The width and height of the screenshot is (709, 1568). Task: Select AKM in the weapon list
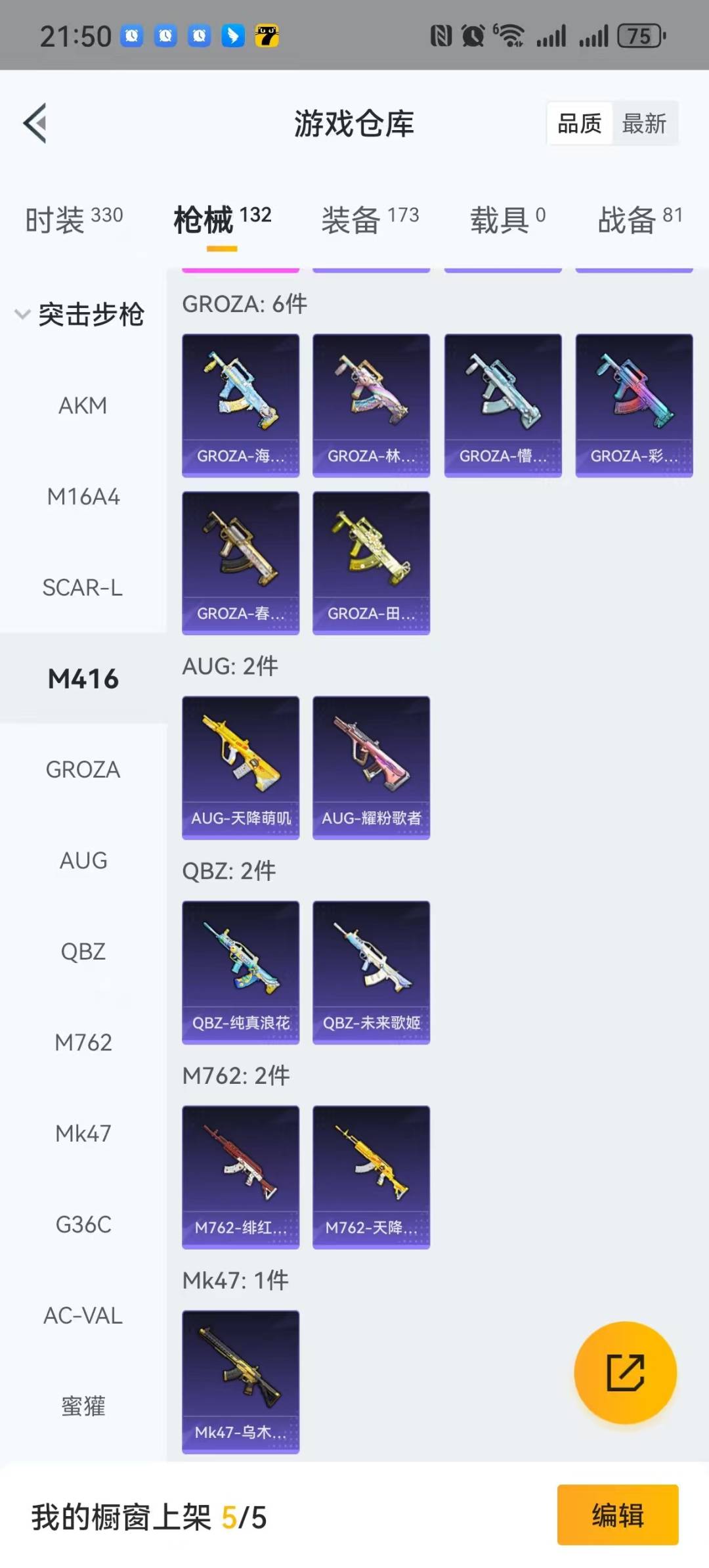pyautogui.click(x=83, y=405)
